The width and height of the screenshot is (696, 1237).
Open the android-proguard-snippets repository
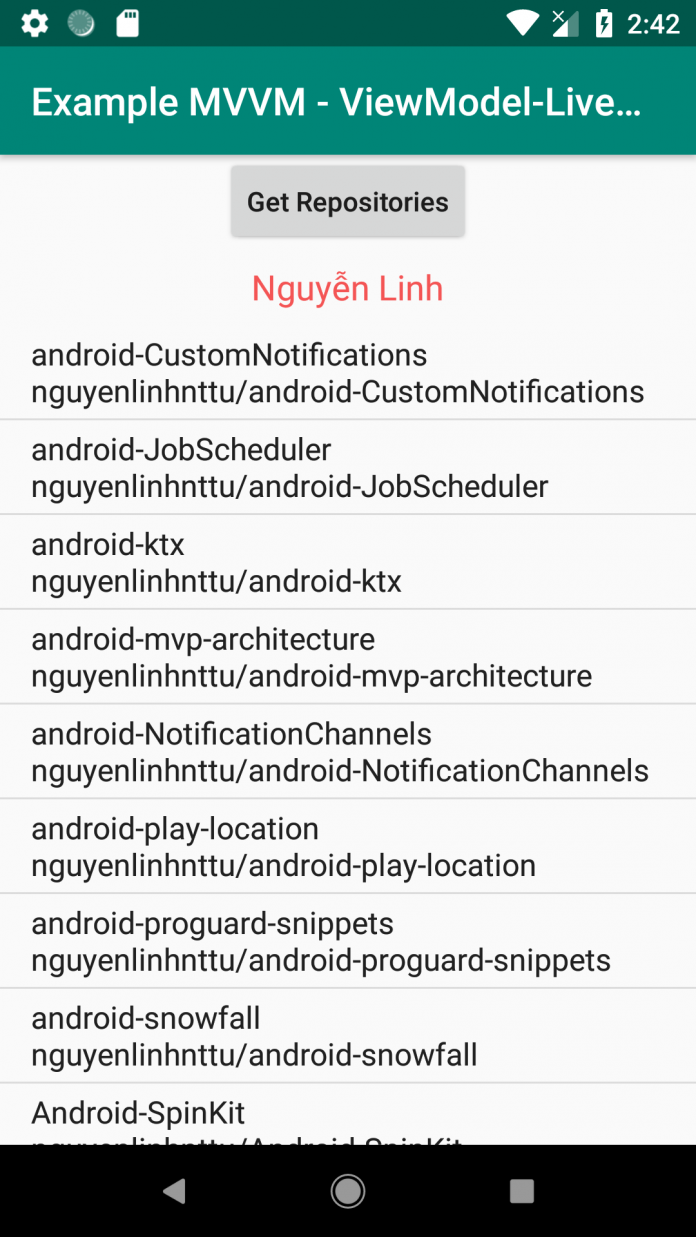click(348, 941)
